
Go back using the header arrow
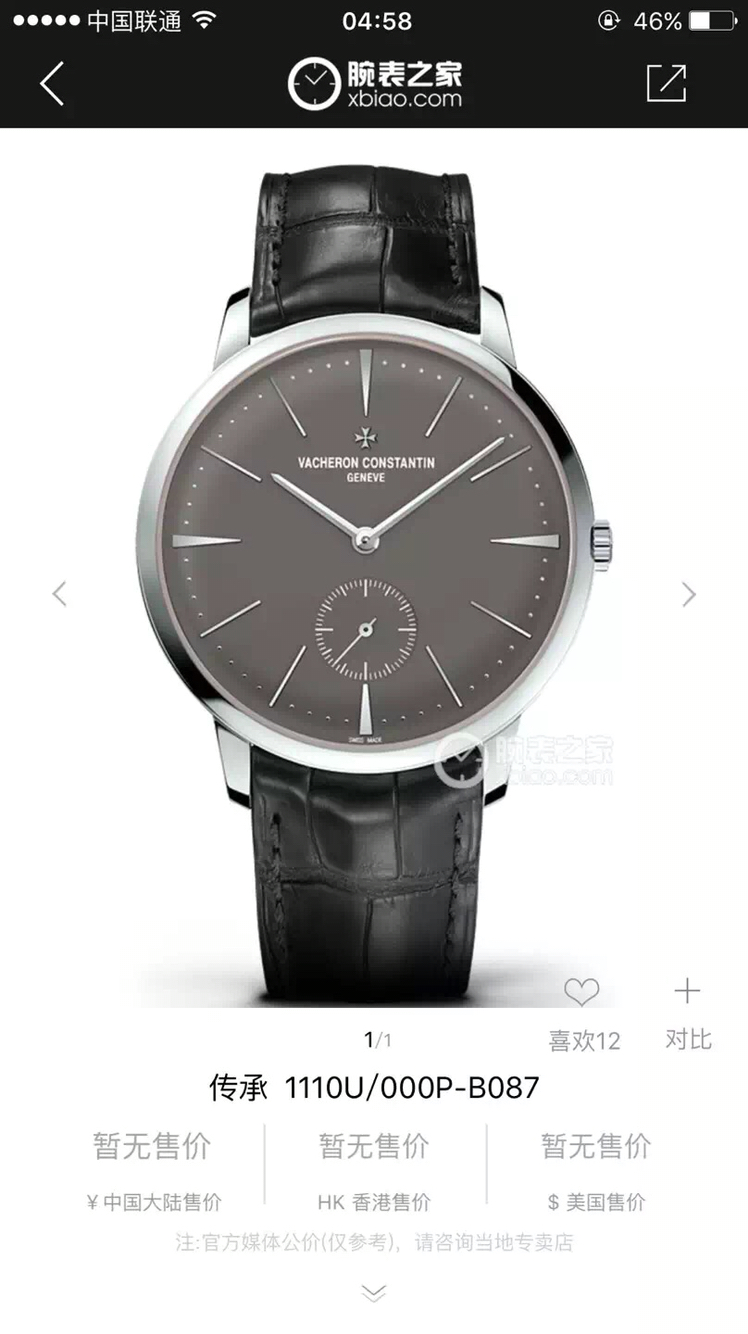tap(52, 83)
